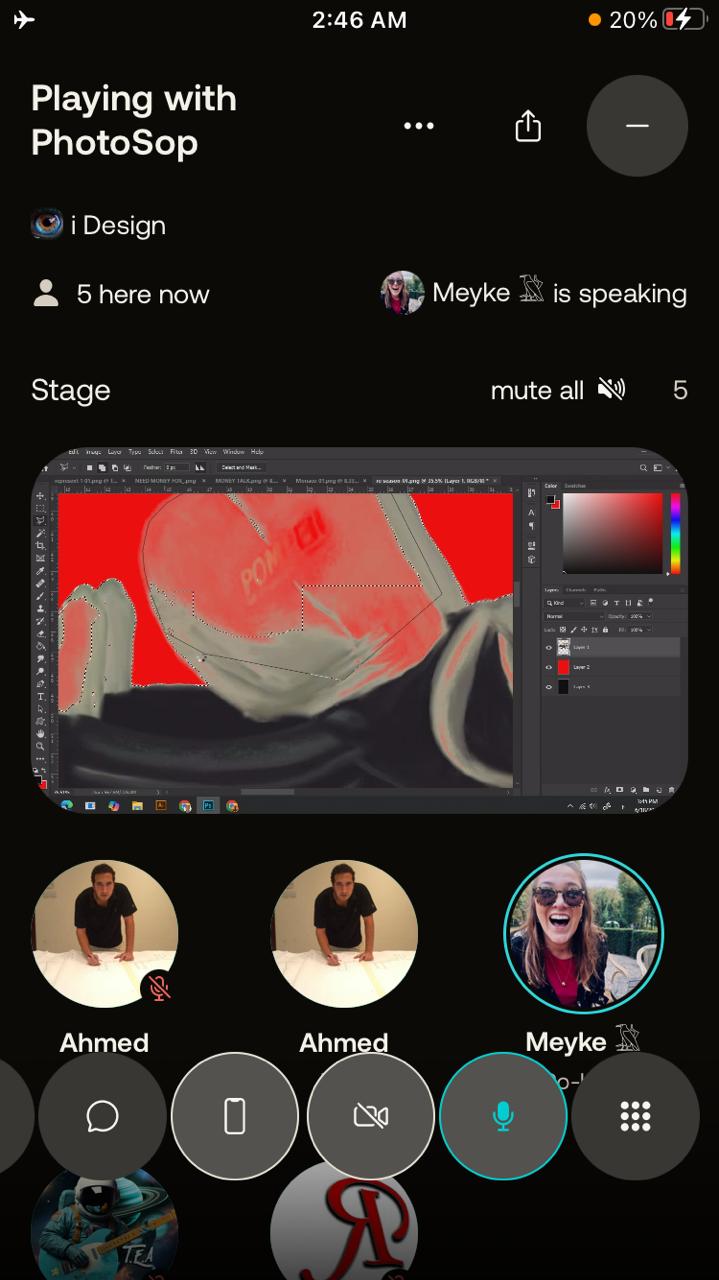
Task: Turn on the camera
Action: pos(371,1116)
